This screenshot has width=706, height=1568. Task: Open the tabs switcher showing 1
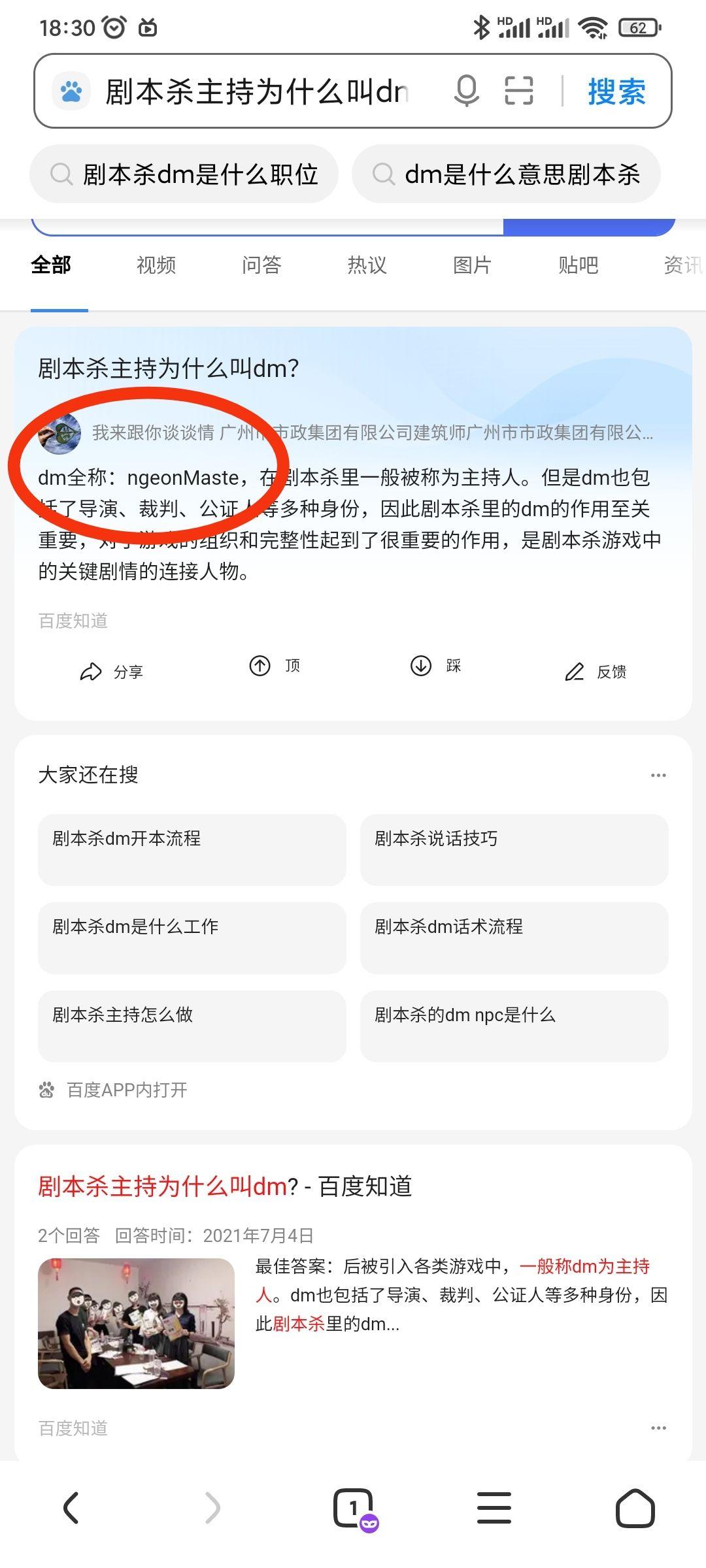coord(354,1507)
